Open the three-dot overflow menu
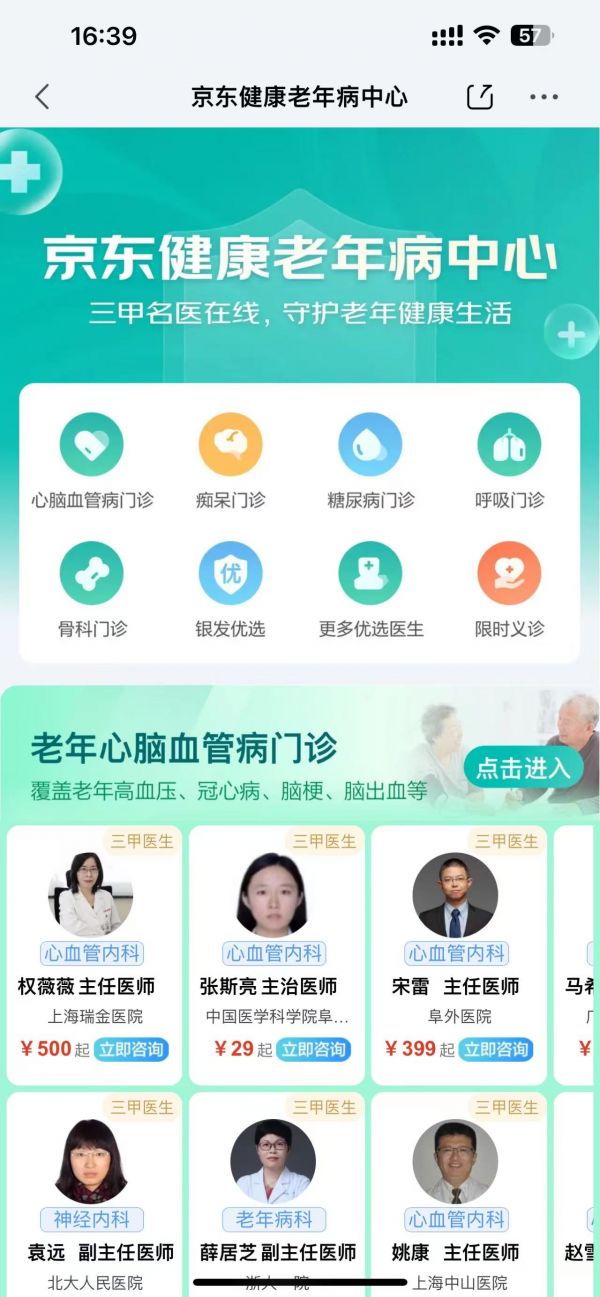The width and height of the screenshot is (600, 1297). click(544, 97)
